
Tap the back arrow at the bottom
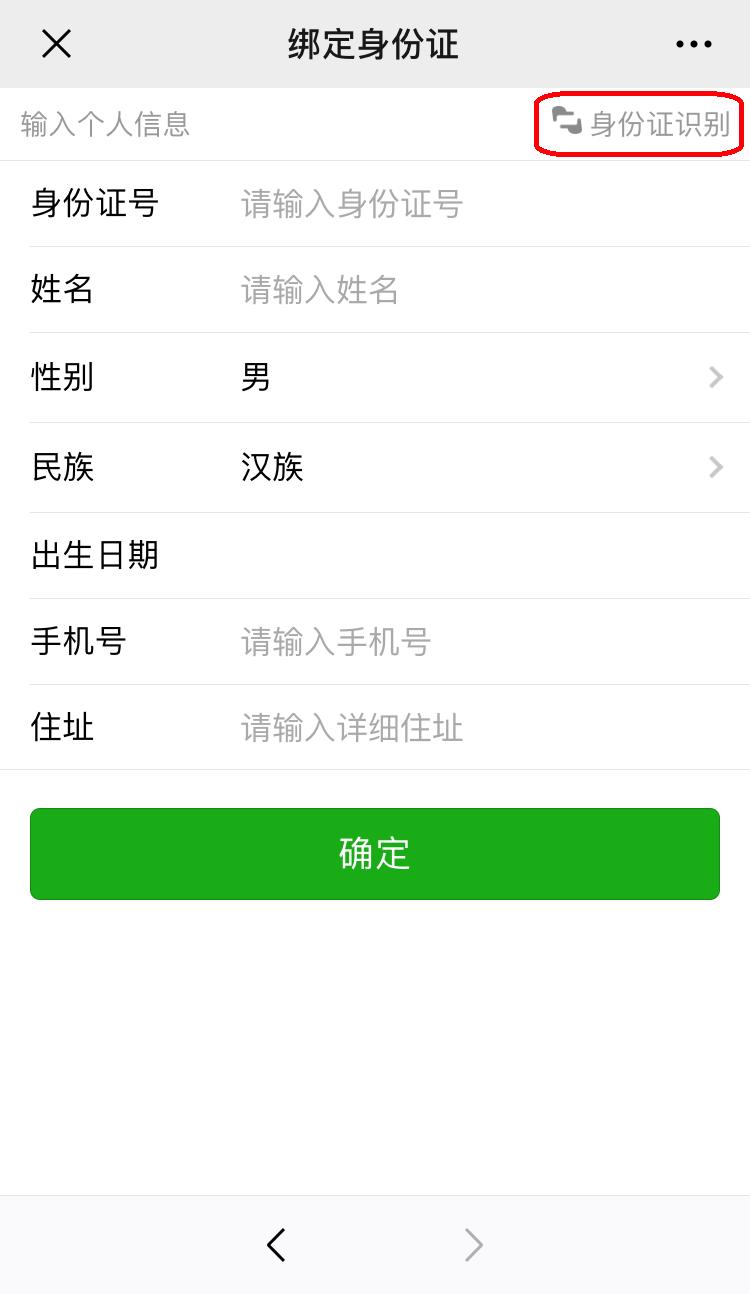[x=276, y=1245]
